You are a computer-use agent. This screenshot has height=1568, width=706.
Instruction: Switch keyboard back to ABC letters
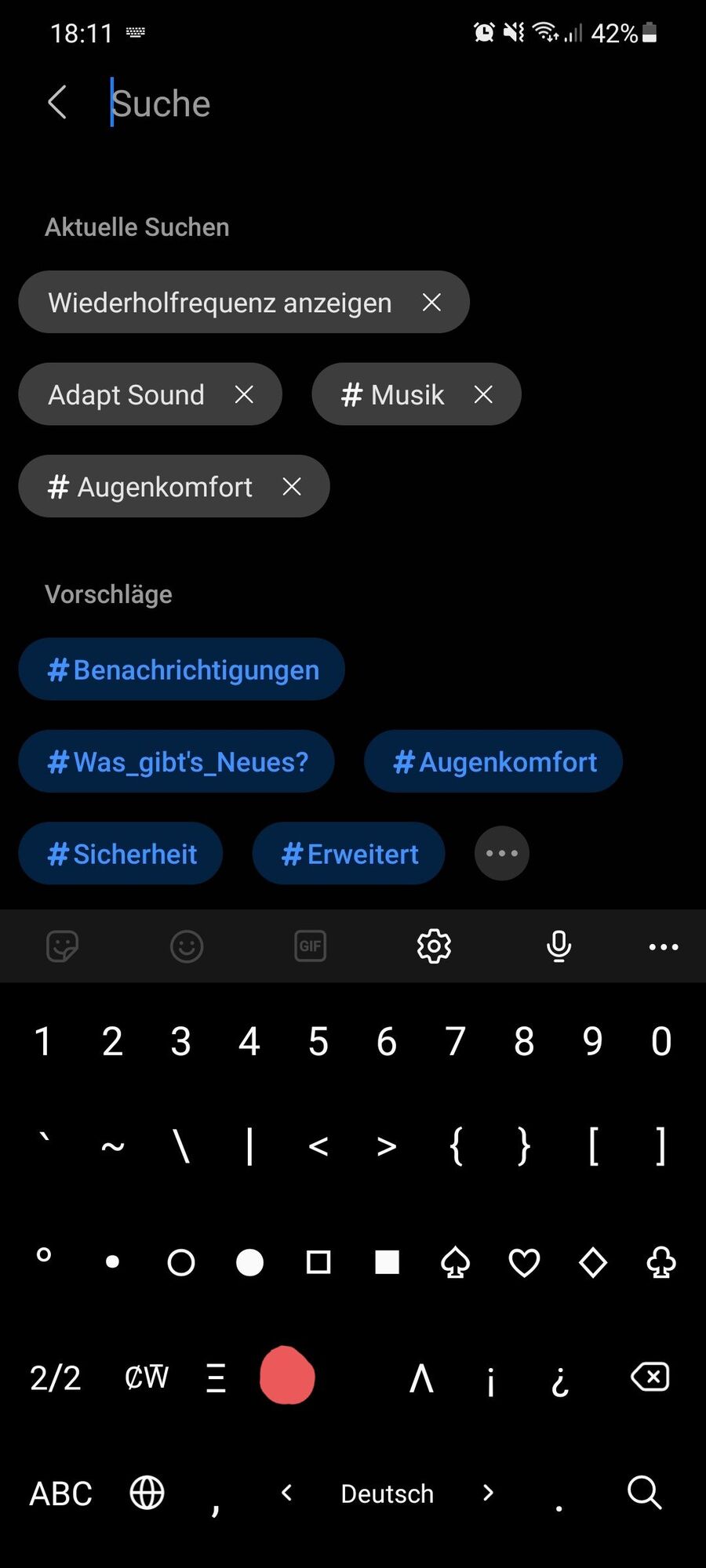60,1493
